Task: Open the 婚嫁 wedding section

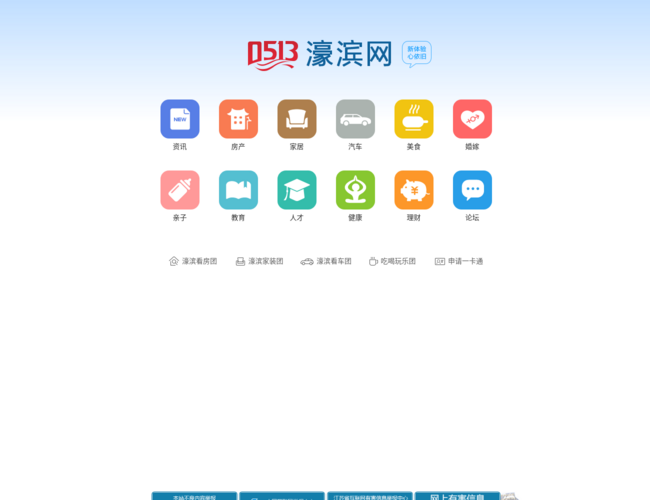Action: pos(472,119)
